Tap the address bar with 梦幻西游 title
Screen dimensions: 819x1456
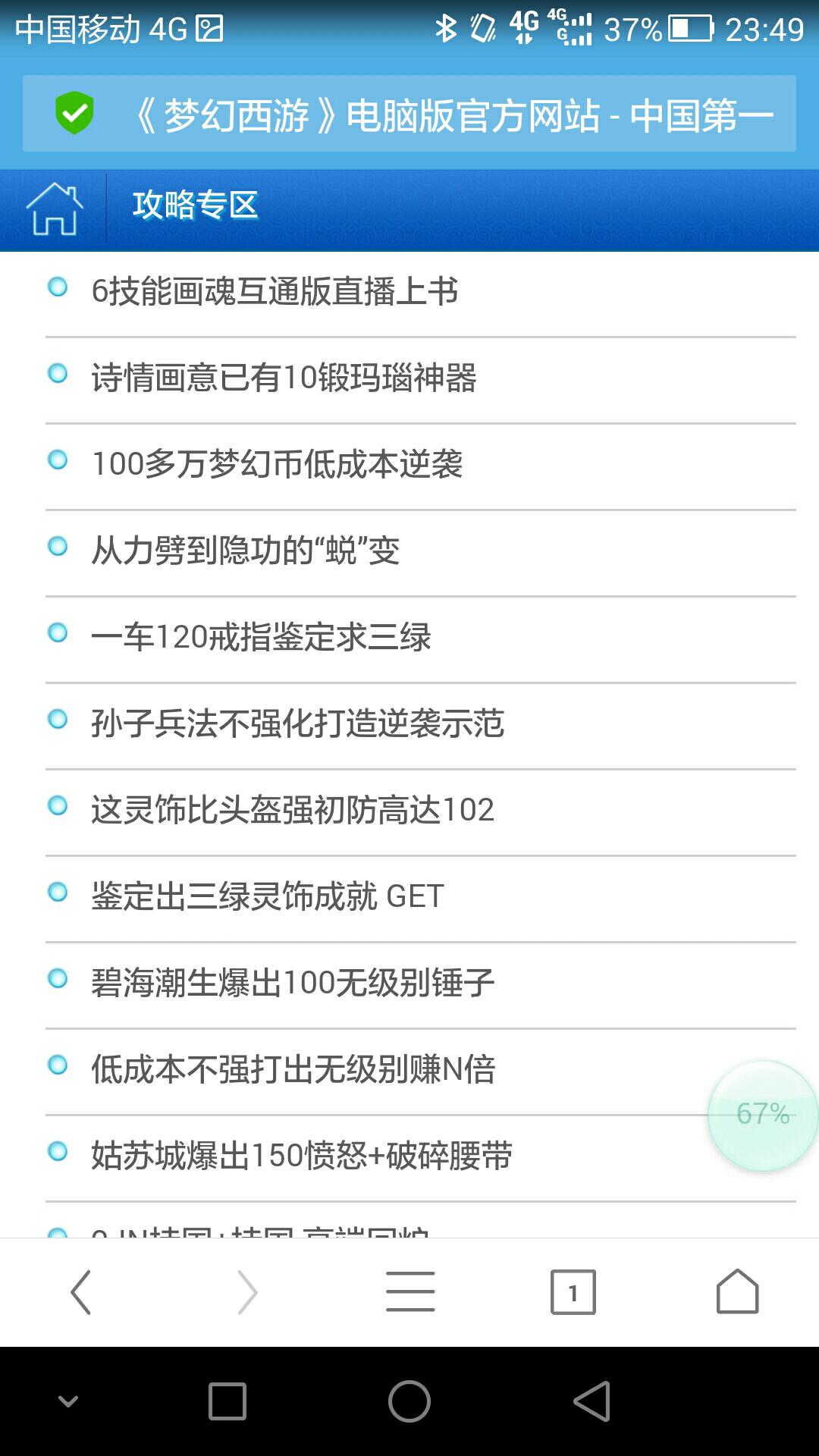[x=409, y=115]
